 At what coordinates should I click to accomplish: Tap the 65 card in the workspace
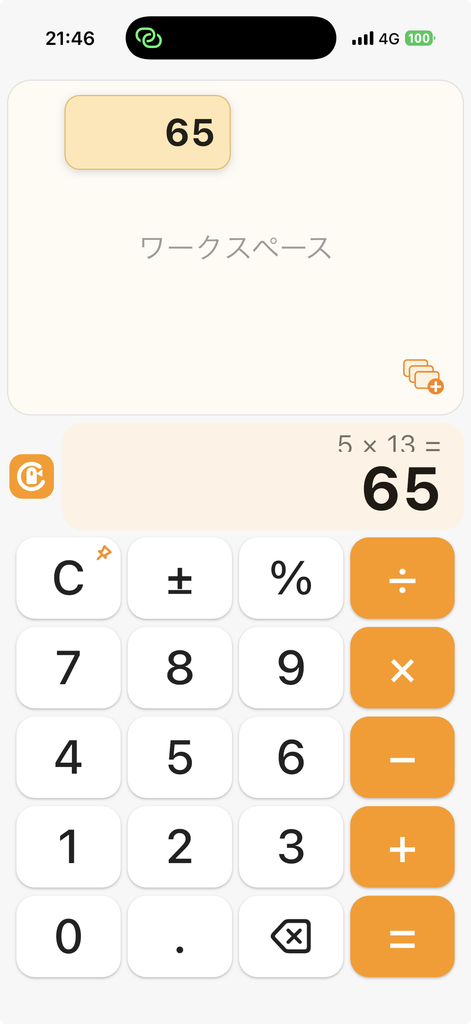click(148, 133)
